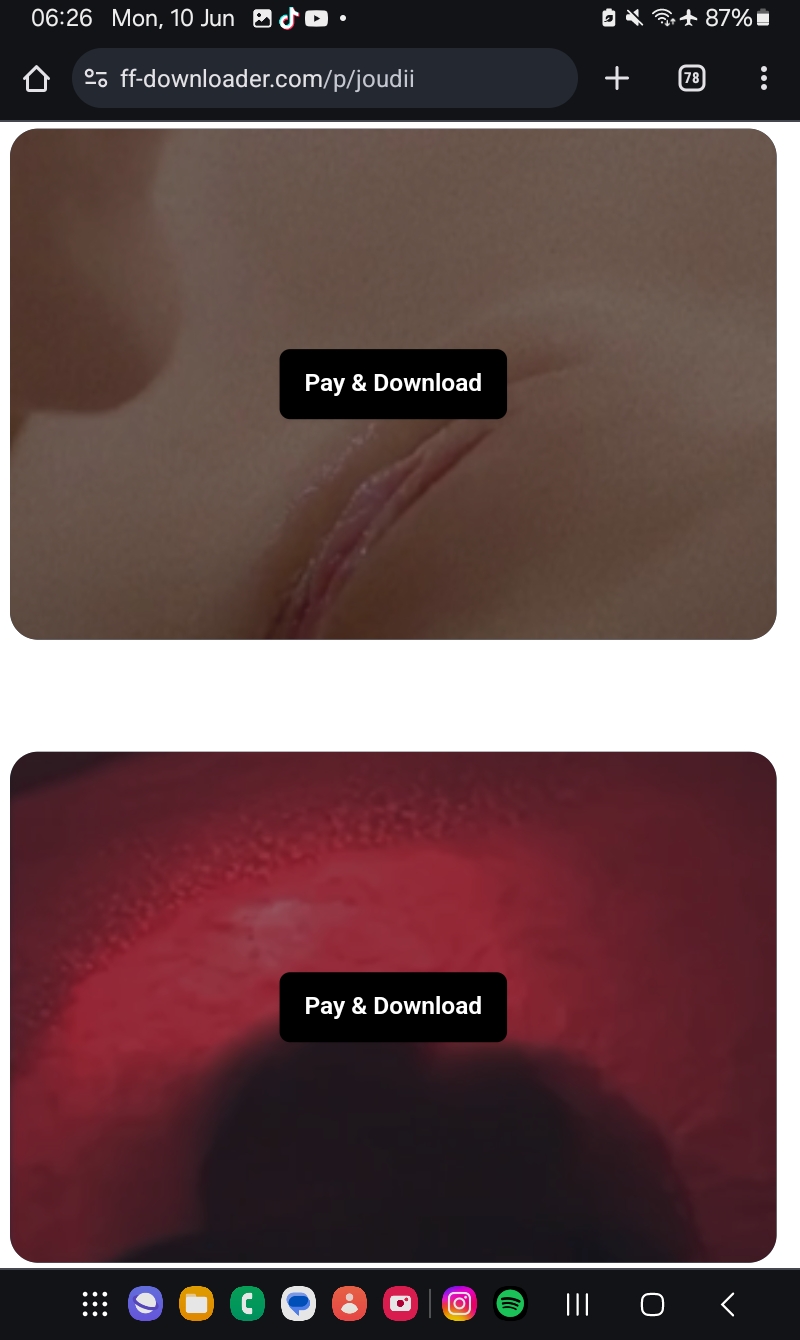
Task: Open a new browser tab
Action: [x=617, y=78]
